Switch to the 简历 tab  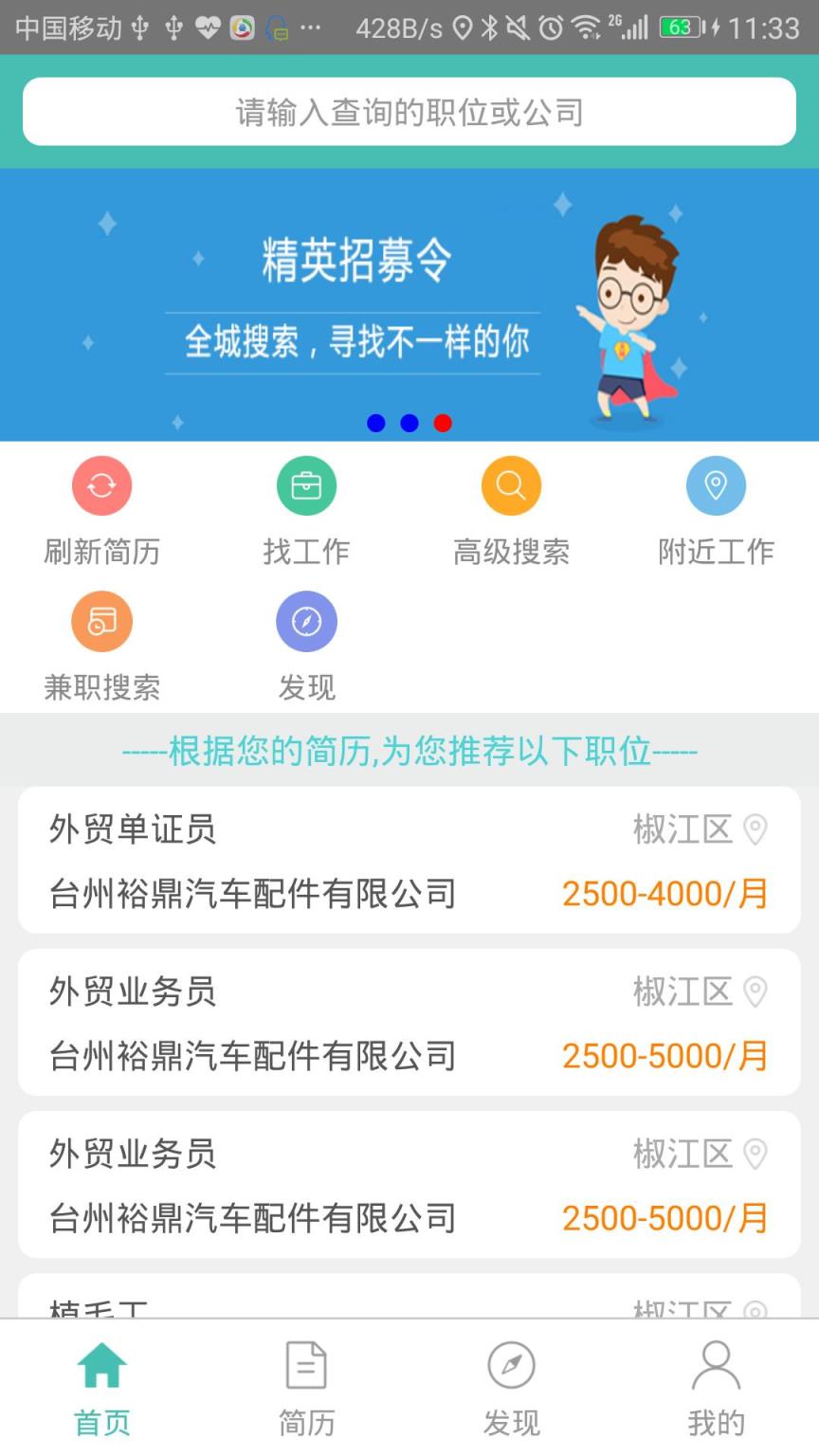[x=306, y=1384]
